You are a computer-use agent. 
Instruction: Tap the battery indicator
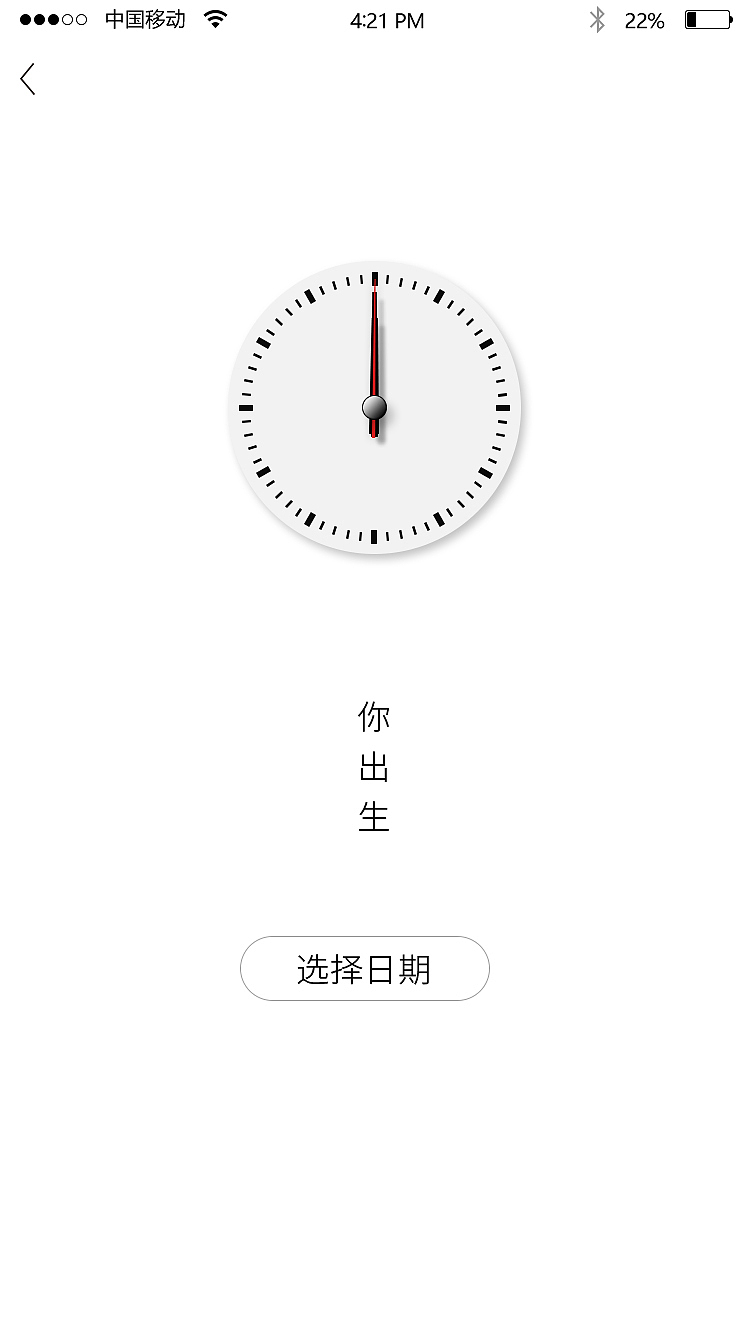point(707,18)
